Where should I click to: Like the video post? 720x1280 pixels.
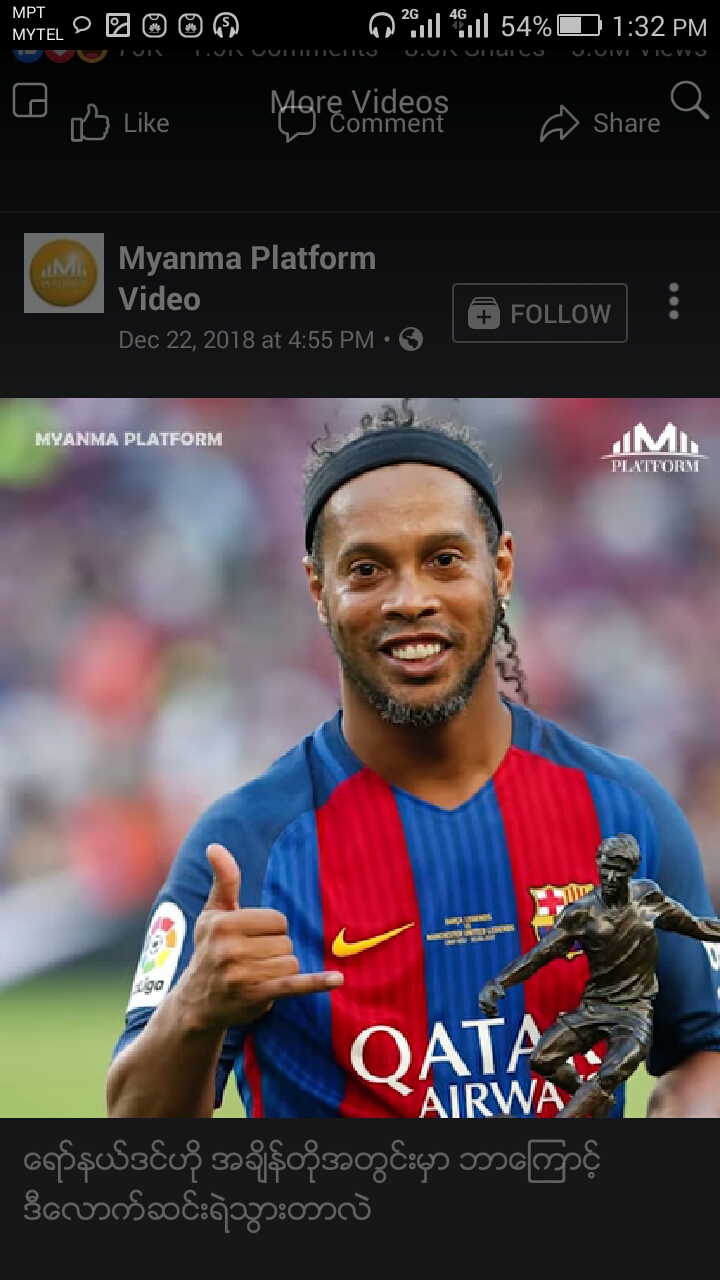120,124
